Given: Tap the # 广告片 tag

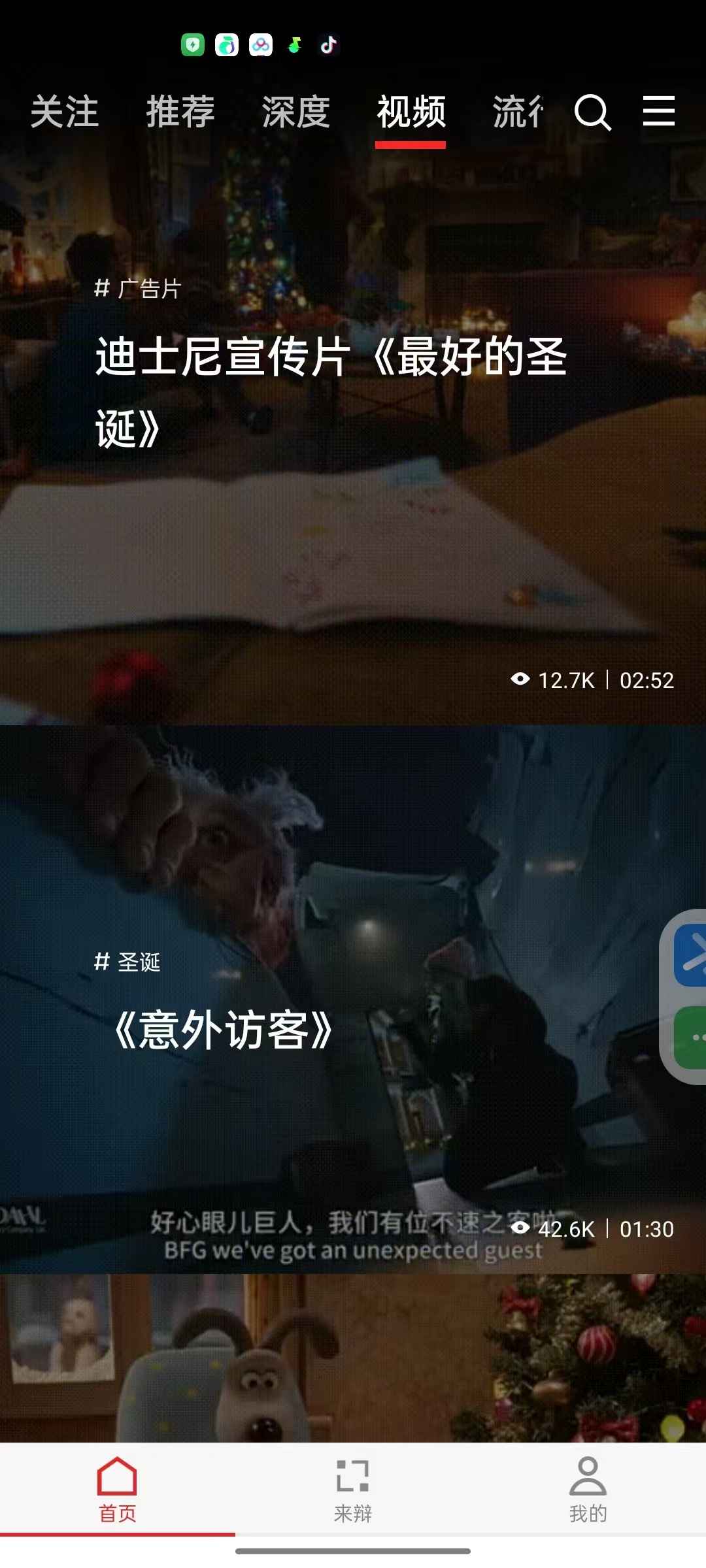Looking at the screenshot, I should pyautogui.click(x=137, y=288).
